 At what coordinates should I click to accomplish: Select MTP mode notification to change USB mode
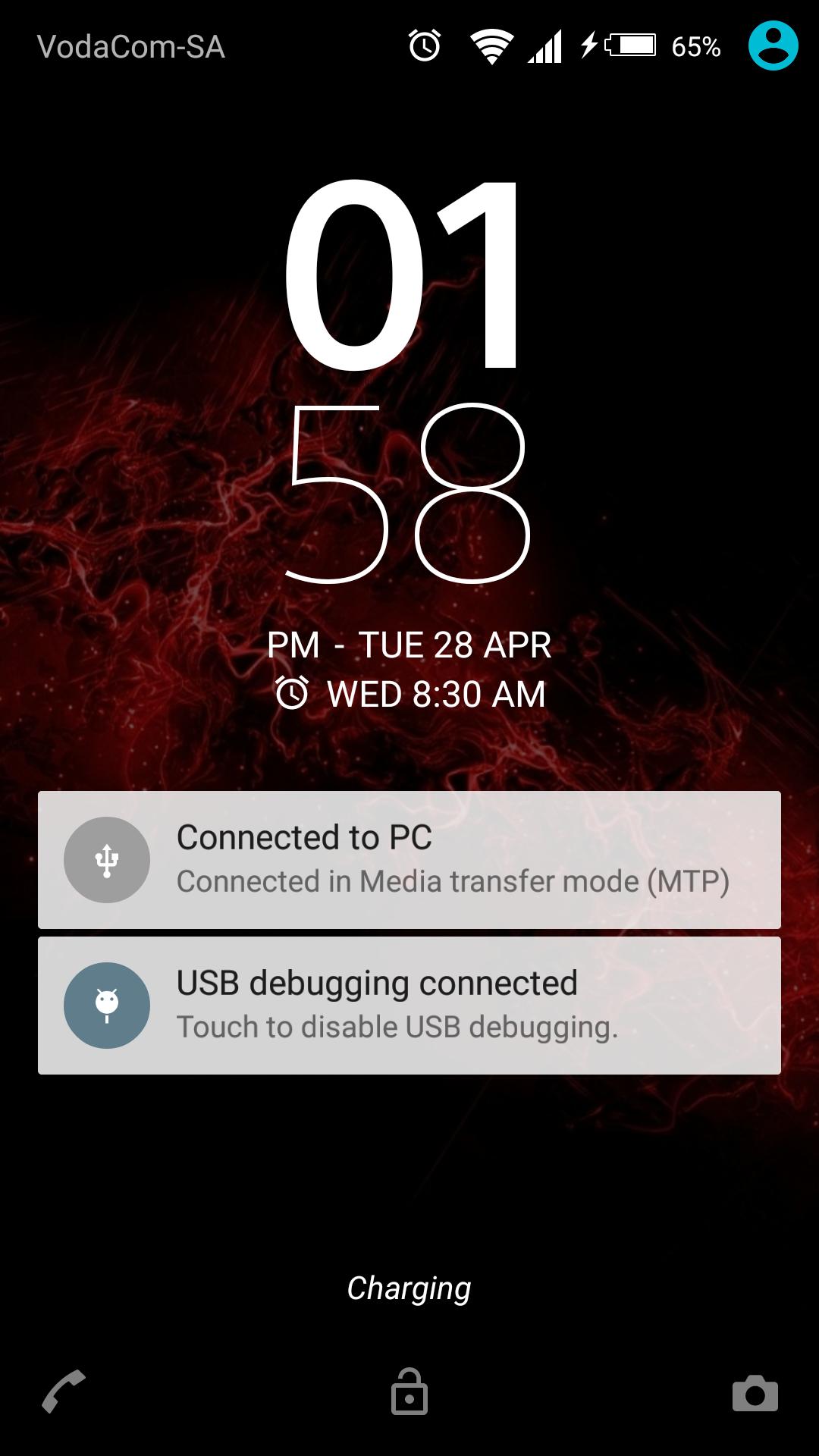coord(409,861)
